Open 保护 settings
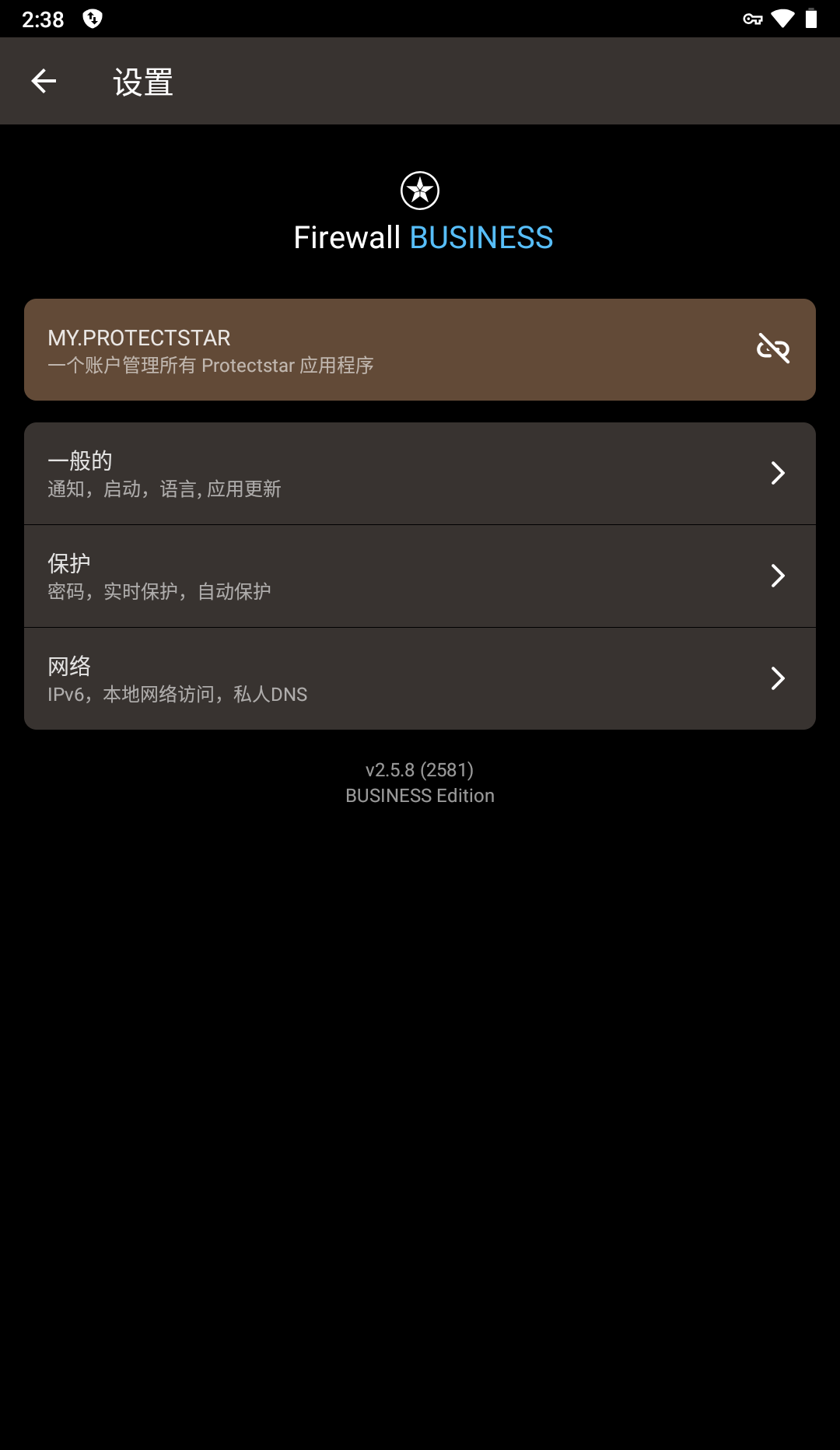 (420, 576)
